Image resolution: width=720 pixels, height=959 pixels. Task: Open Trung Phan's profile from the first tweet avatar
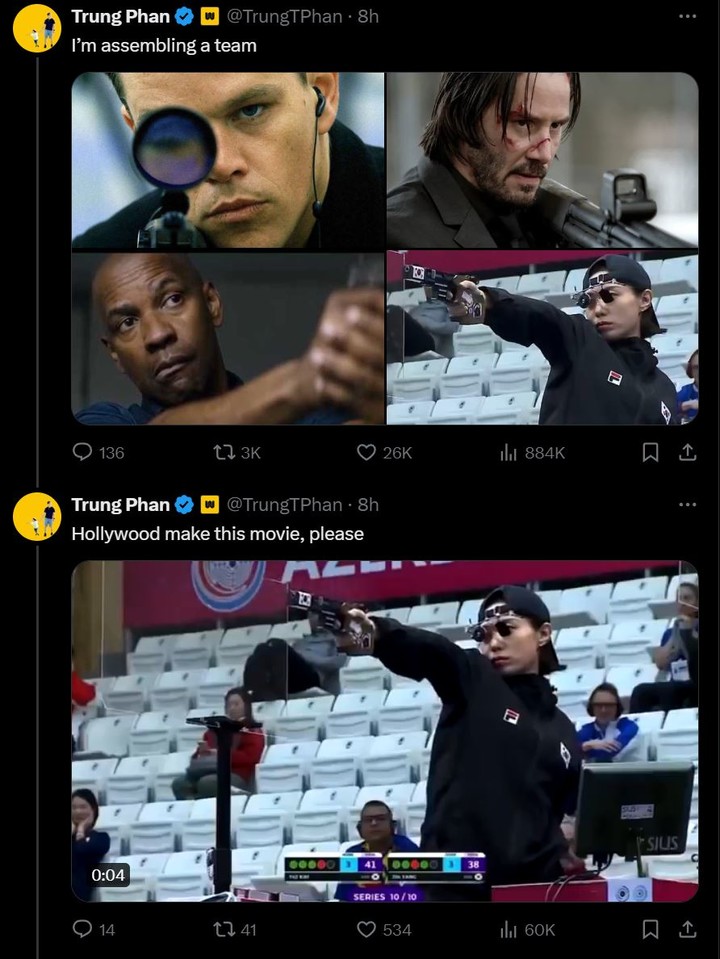pyautogui.click(x=37, y=28)
